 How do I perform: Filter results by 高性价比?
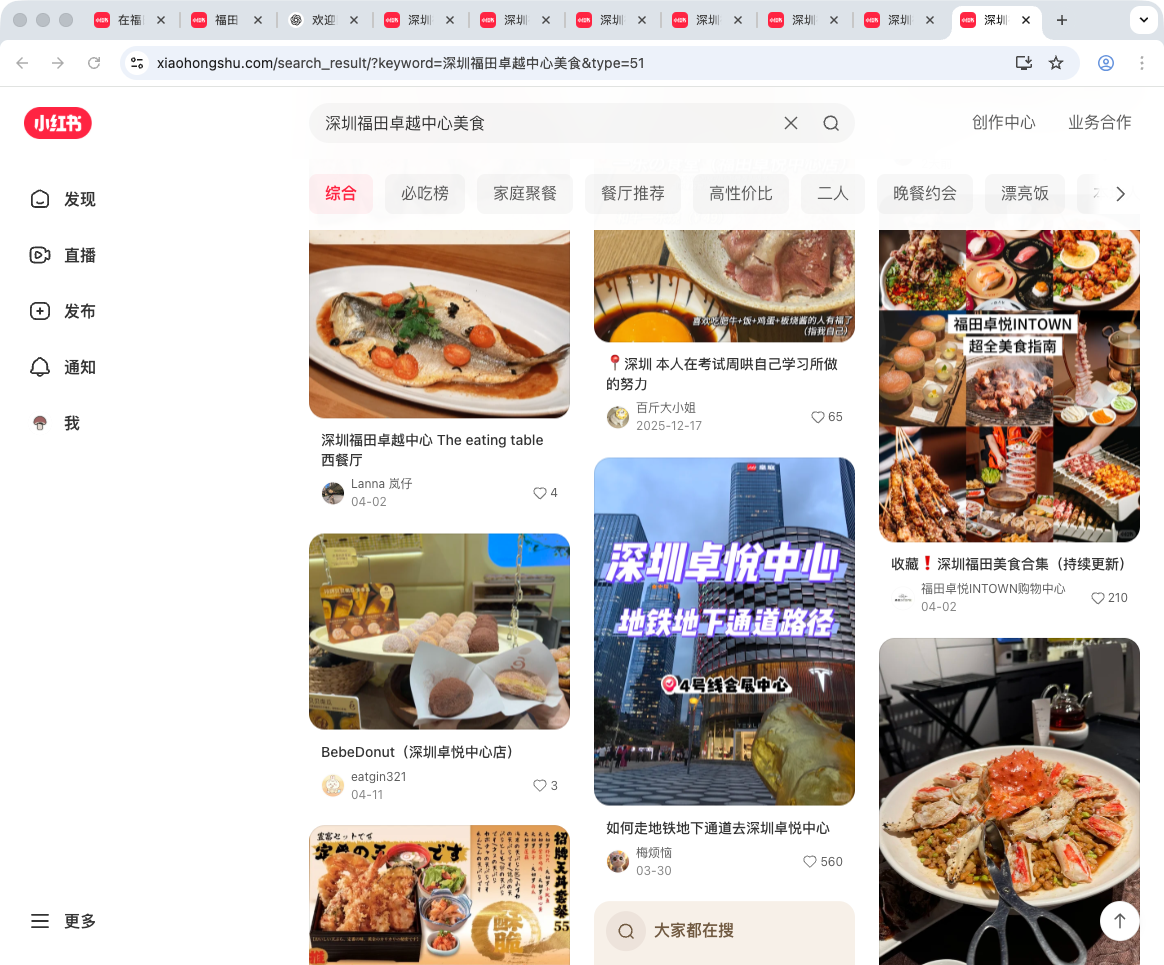coord(741,193)
